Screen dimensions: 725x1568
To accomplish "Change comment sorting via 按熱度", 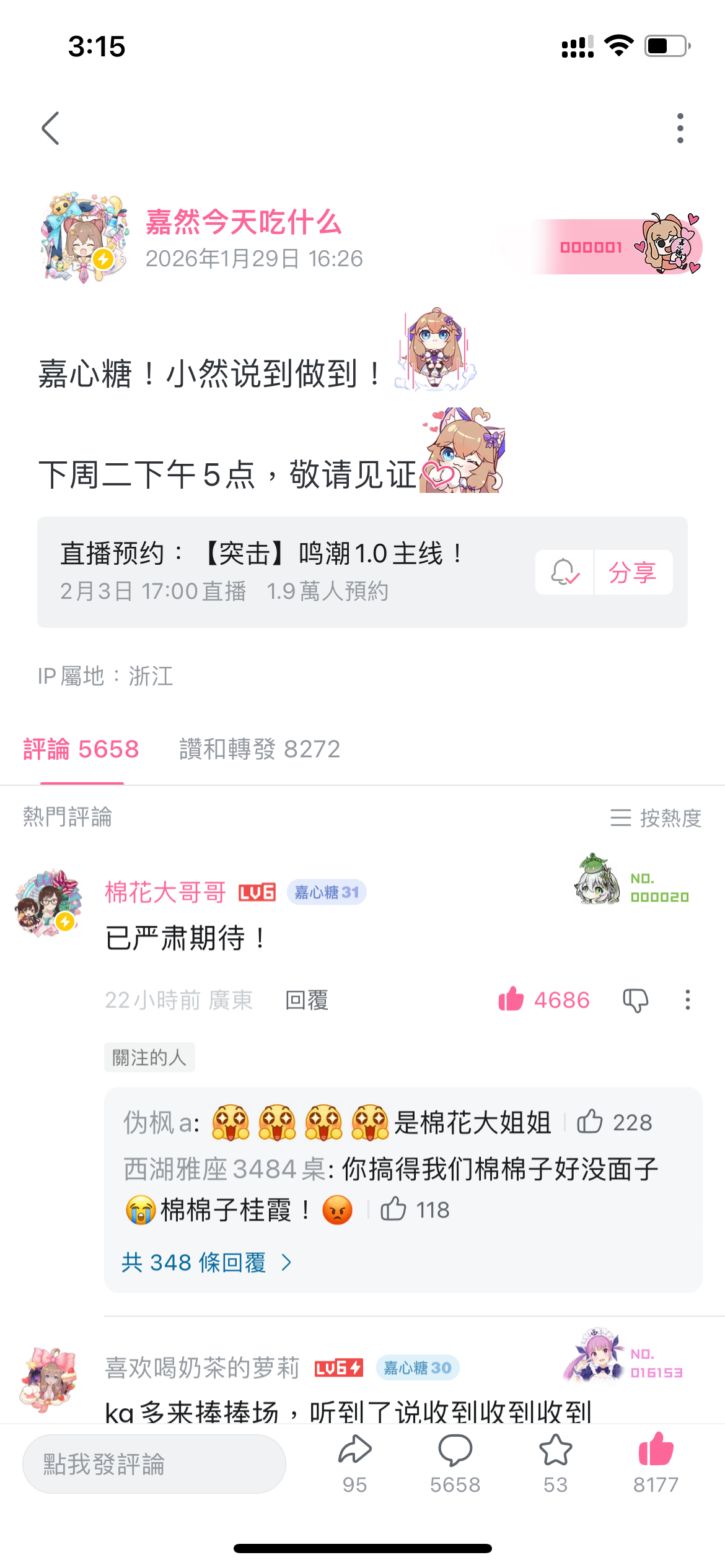I will (656, 818).
